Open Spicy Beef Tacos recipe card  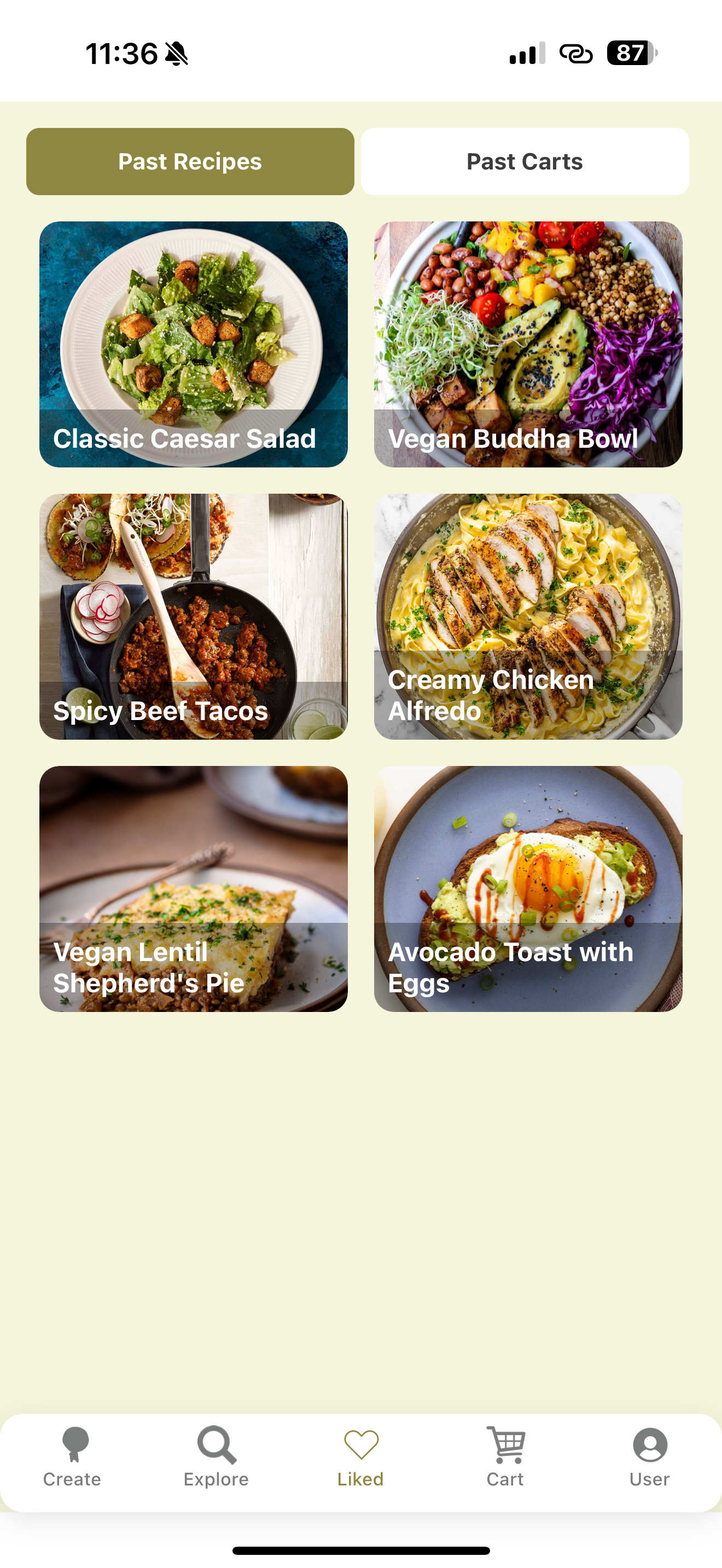click(x=194, y=616)
